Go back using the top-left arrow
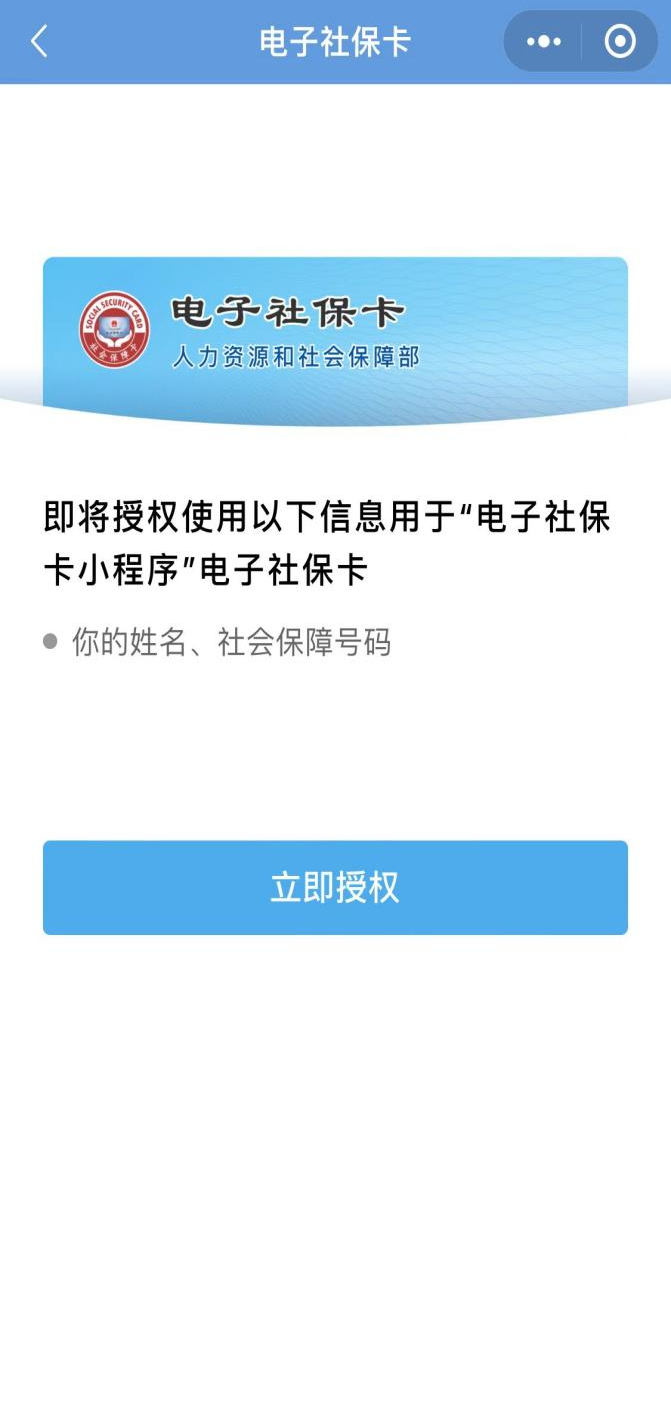This screenshot has width=671, height=1419. click(40, 42)
